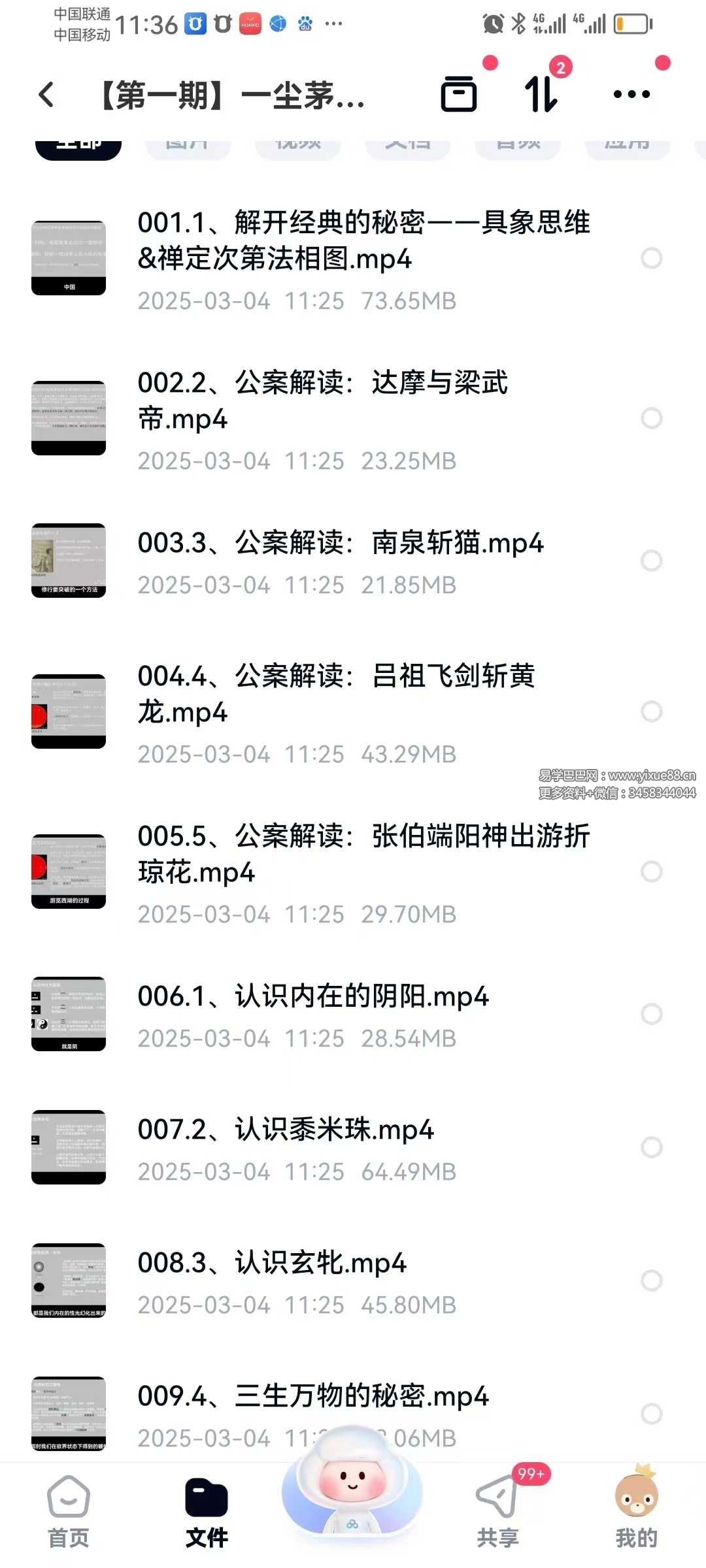Tap the thumbnail of 007.2、认识黍米珠.mp4
The height and width of the screenshot is (1568, 706).
click(69, 1147)
